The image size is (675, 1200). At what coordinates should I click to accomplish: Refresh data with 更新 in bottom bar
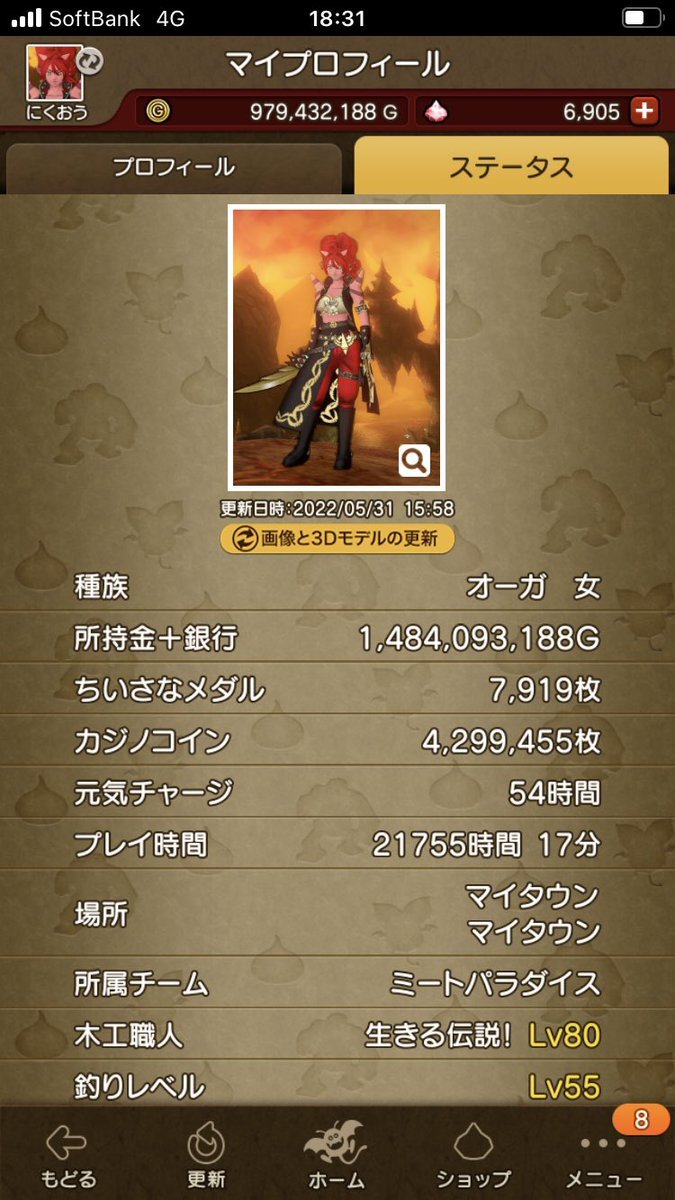(x=206, y=1156)
